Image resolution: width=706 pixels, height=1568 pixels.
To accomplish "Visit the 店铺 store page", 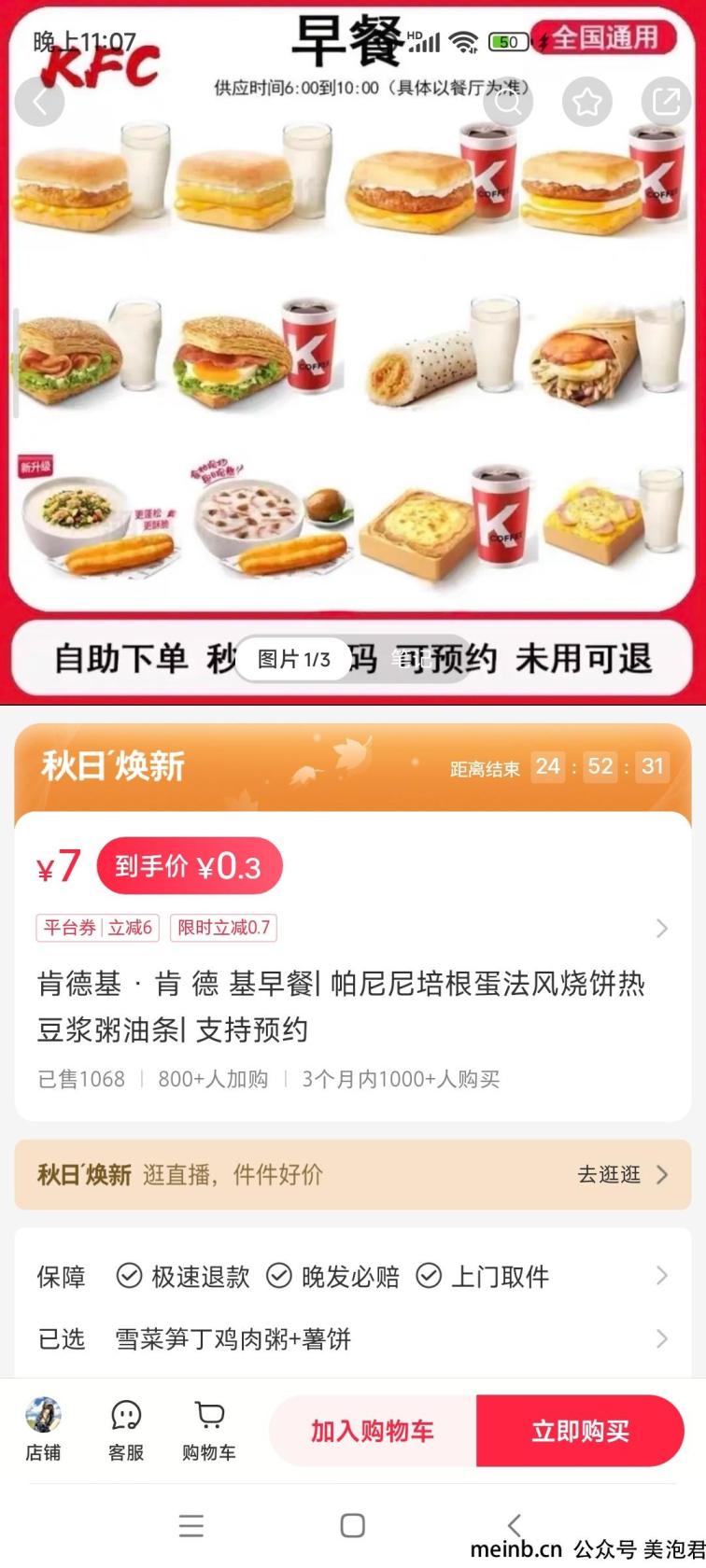I will pyautogui.click(x=43, y=1429).
